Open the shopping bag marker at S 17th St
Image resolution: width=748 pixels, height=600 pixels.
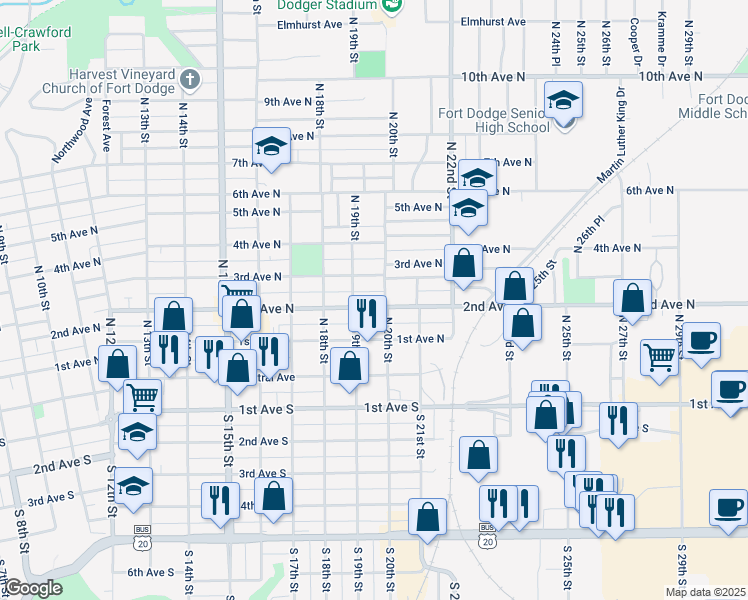coord(274,496)
